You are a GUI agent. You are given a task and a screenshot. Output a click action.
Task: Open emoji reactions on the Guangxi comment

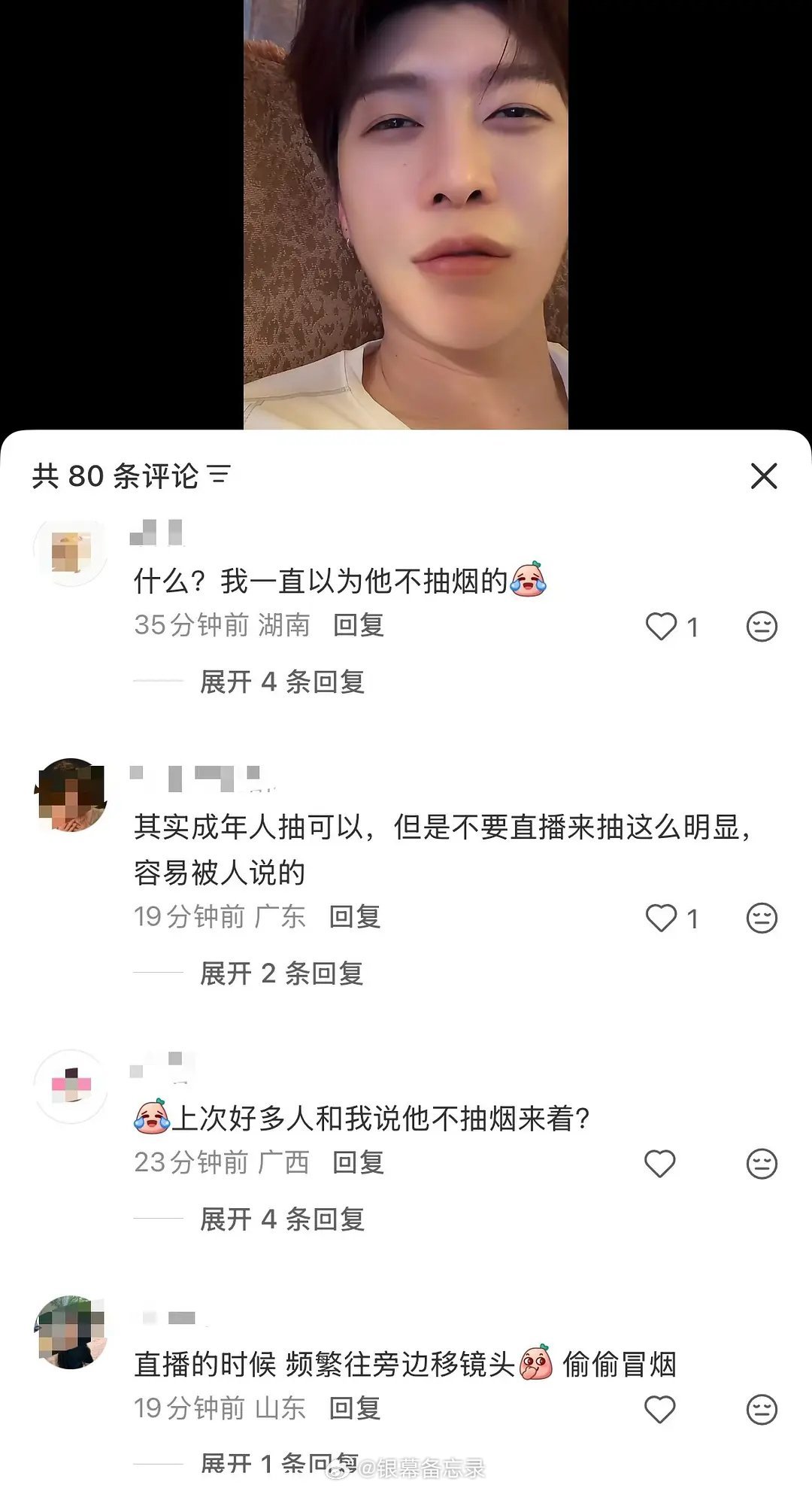pyautogui.click(x=762, y=1163)
